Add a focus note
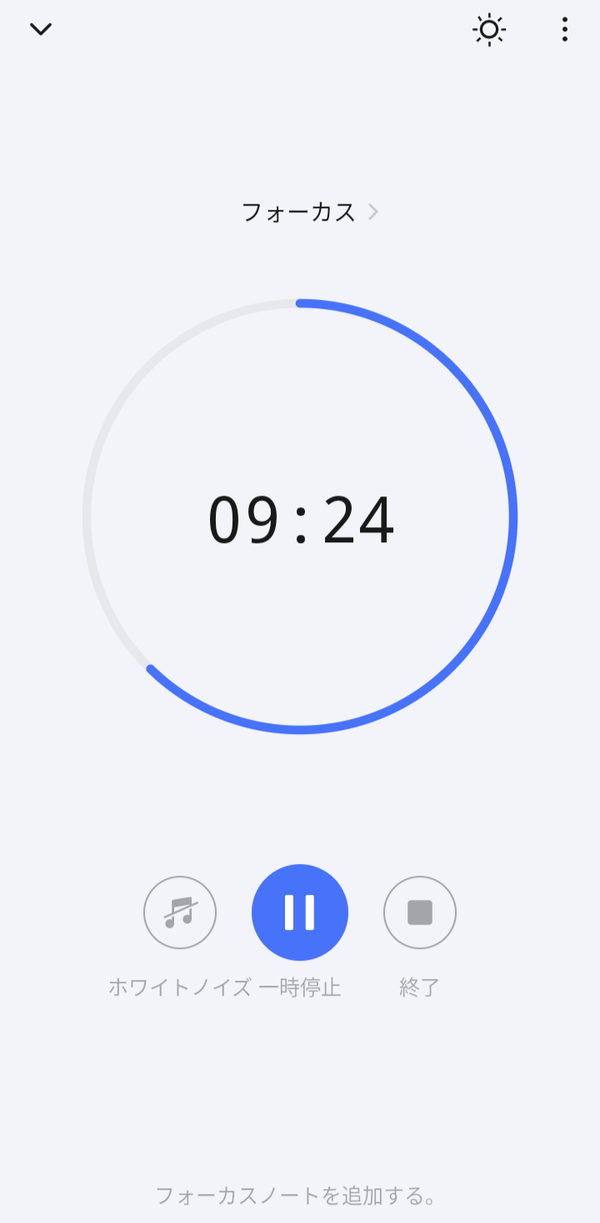The width and height of the screenshot is (600, 1223). point(297,1195)
